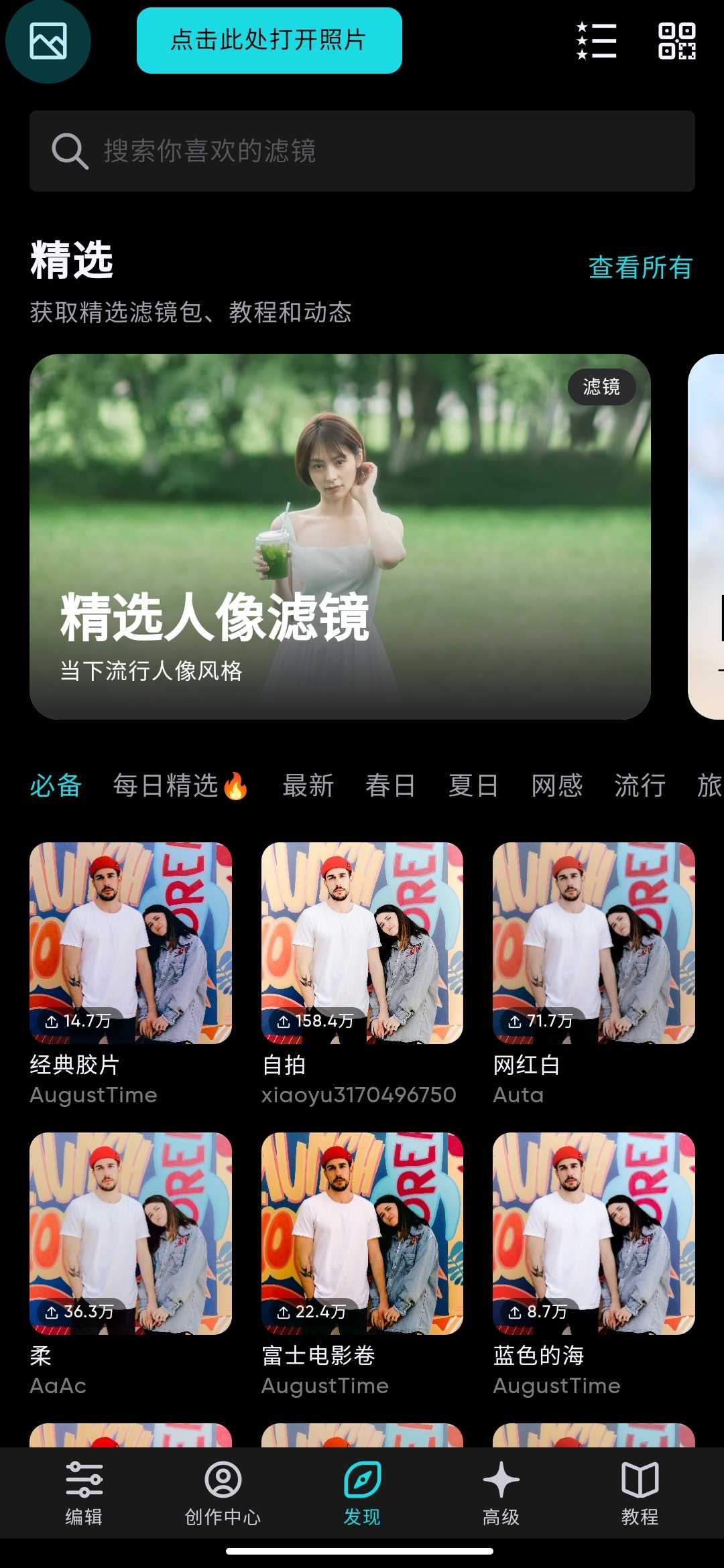
Task: Show the 网感 filter category
Action: [556, 785]
